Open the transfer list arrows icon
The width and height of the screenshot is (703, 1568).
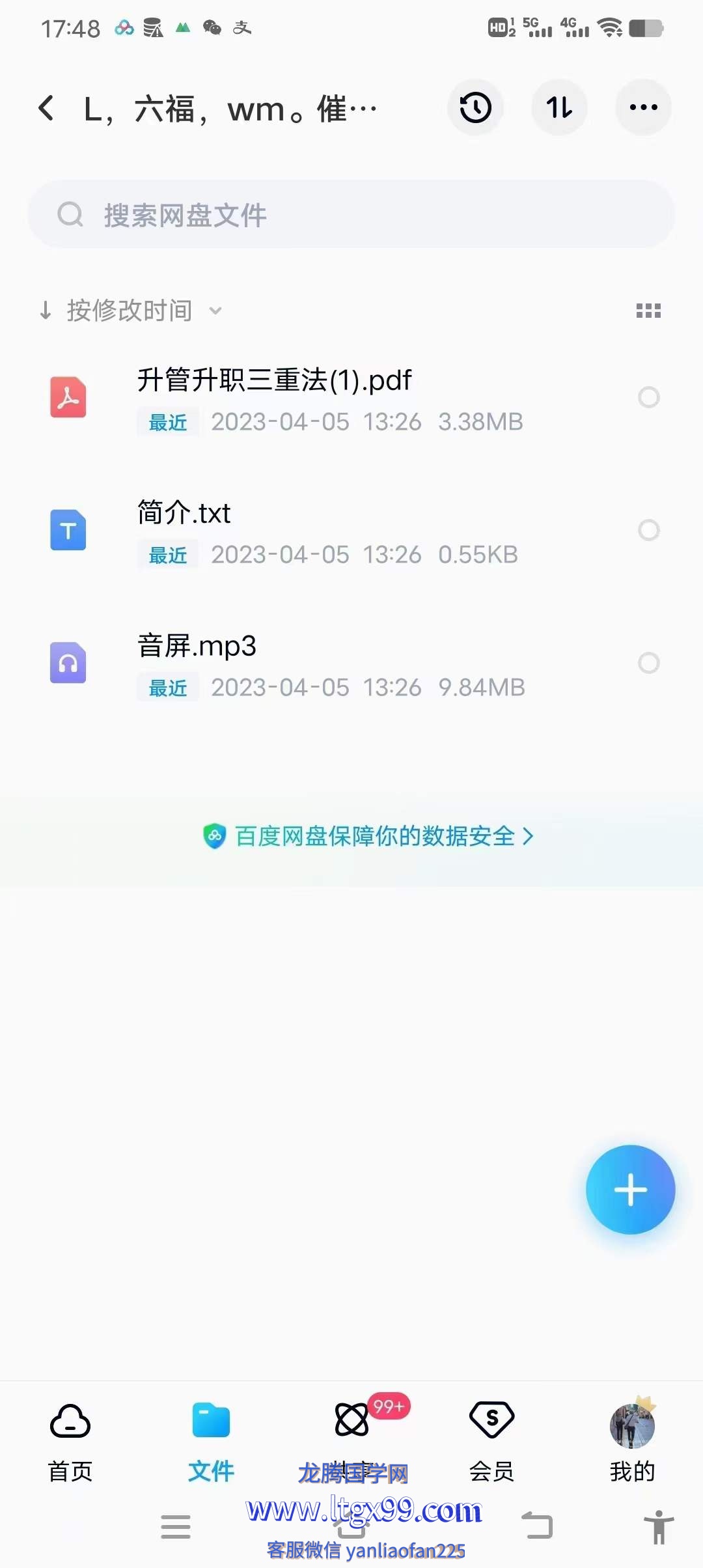pyautogui.click(x=559, y=108)
